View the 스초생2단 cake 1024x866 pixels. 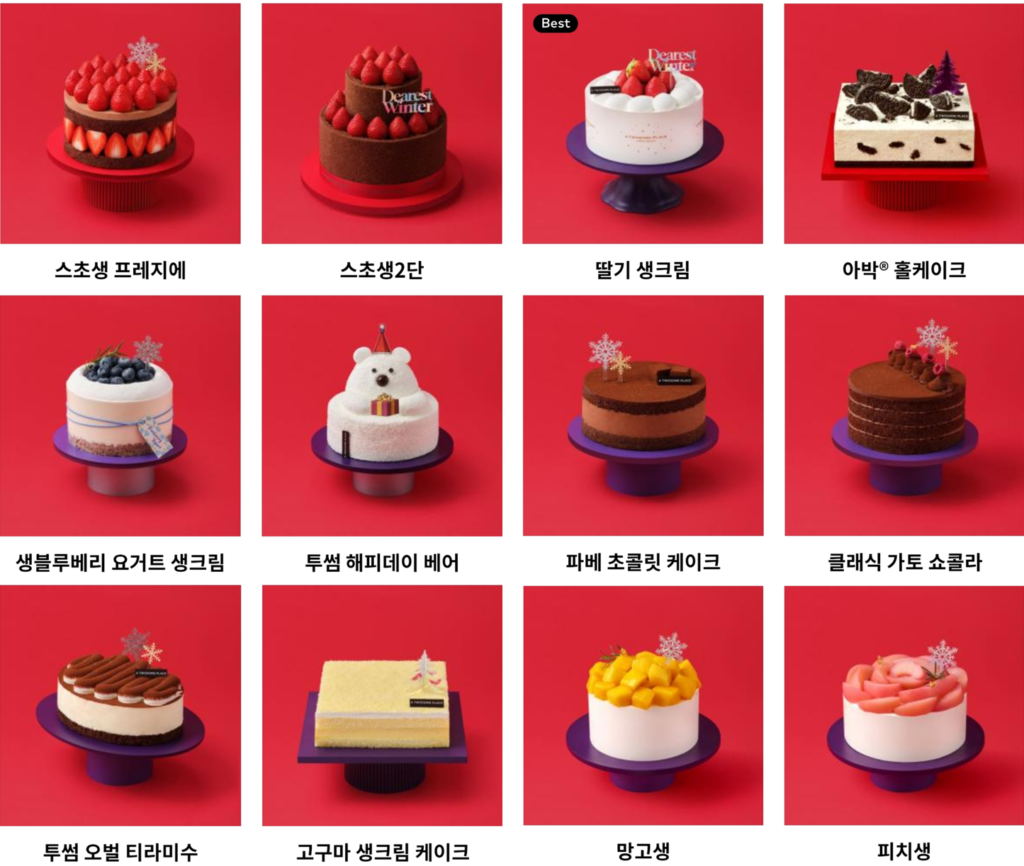point(381,124)
